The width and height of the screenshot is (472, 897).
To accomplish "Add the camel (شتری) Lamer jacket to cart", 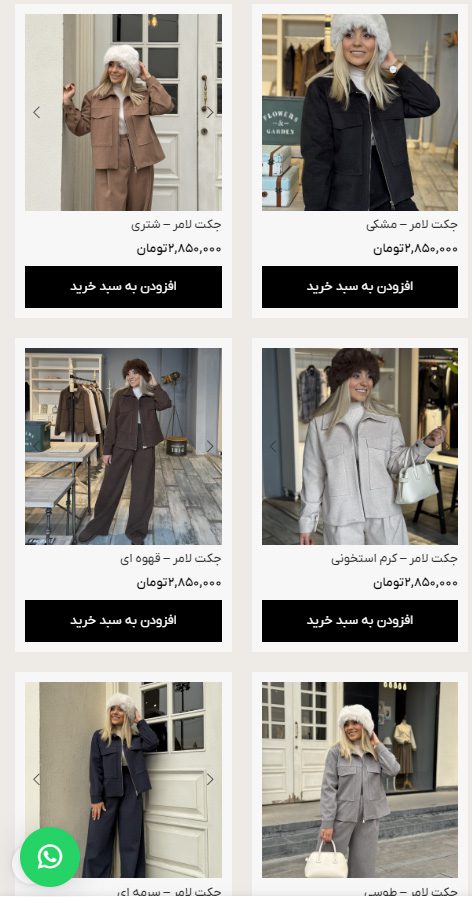I will [x=123, y=287].
